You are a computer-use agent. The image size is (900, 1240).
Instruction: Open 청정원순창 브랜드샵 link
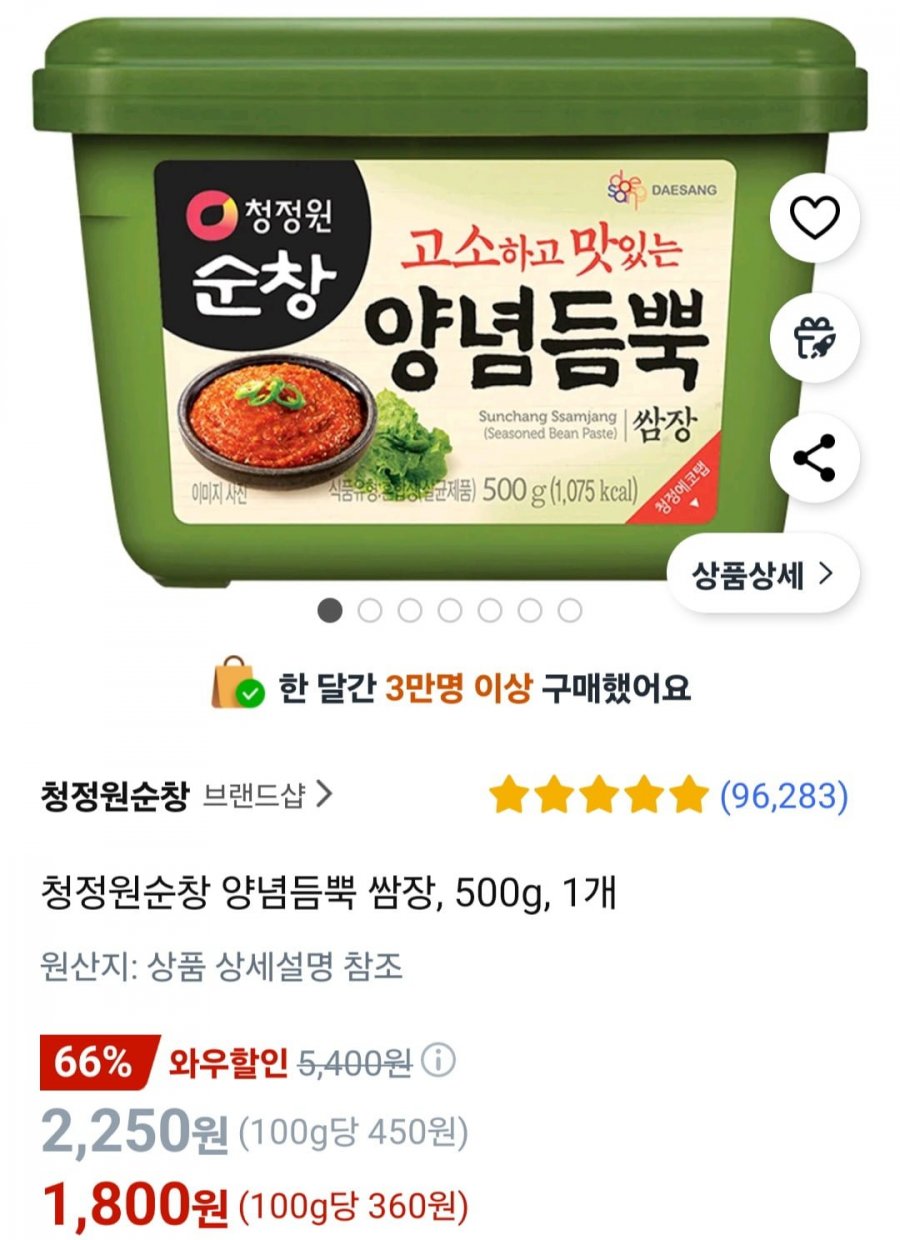coord(186,796)
